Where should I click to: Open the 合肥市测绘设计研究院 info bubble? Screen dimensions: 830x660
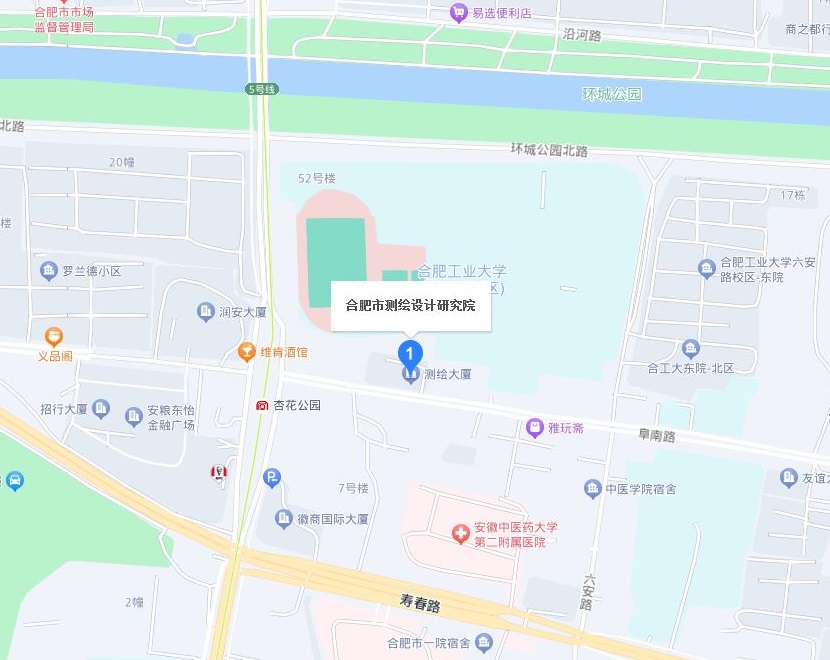tap(410, 306)
